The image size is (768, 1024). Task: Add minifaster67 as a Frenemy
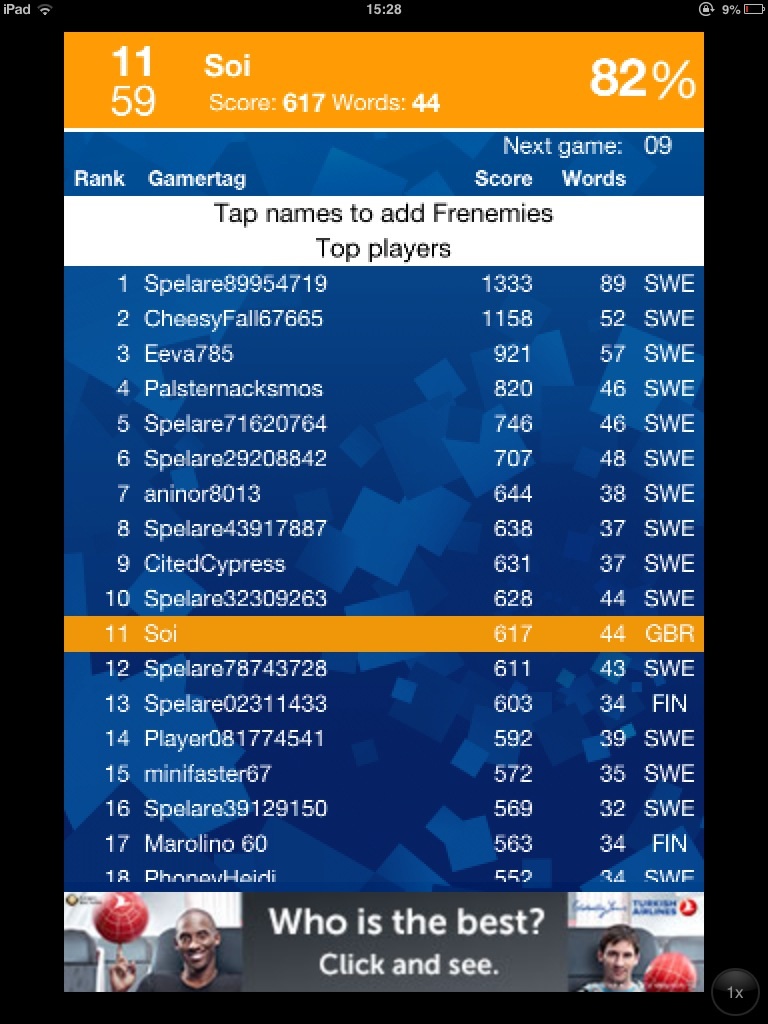pos(207,774)
